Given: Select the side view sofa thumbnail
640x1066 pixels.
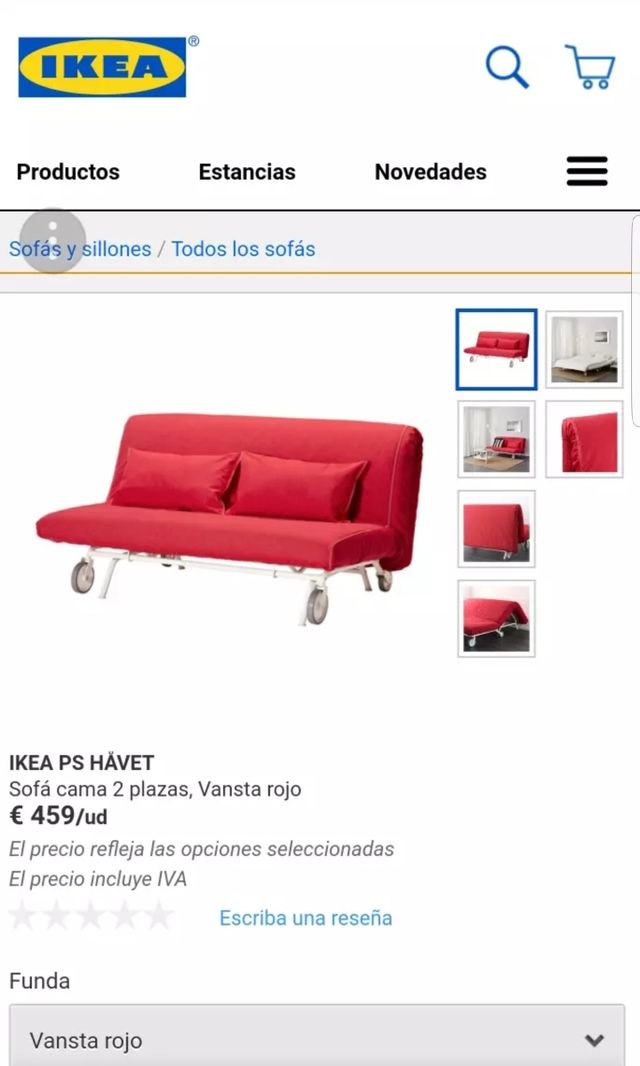Looking at the screenshot, I should [x=497, y=528].
